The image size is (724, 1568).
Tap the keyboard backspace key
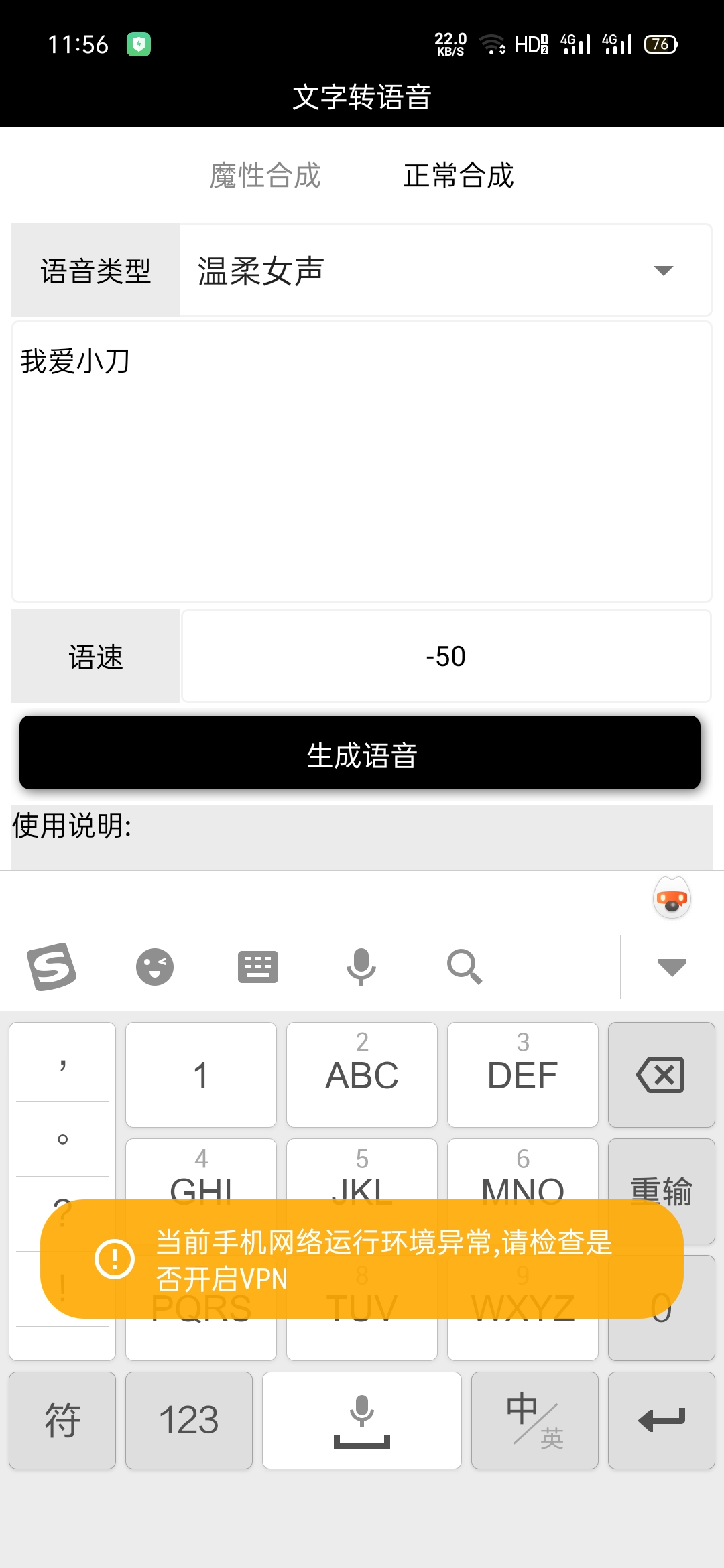click(661, 1075)
